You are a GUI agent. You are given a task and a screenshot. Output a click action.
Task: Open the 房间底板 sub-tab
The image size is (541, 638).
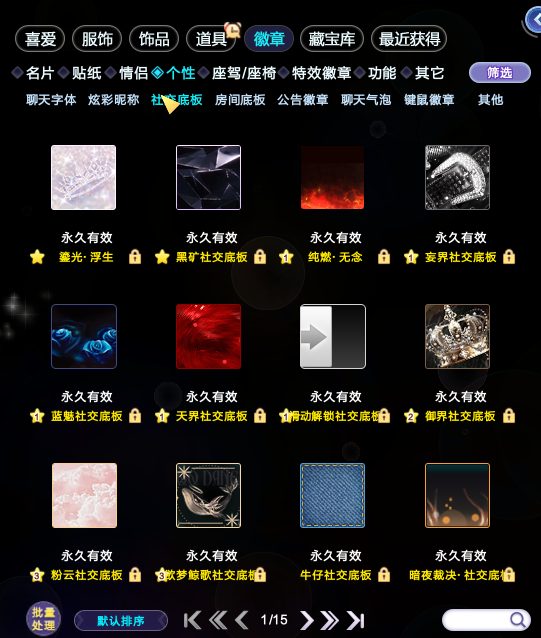pos(240,100)
